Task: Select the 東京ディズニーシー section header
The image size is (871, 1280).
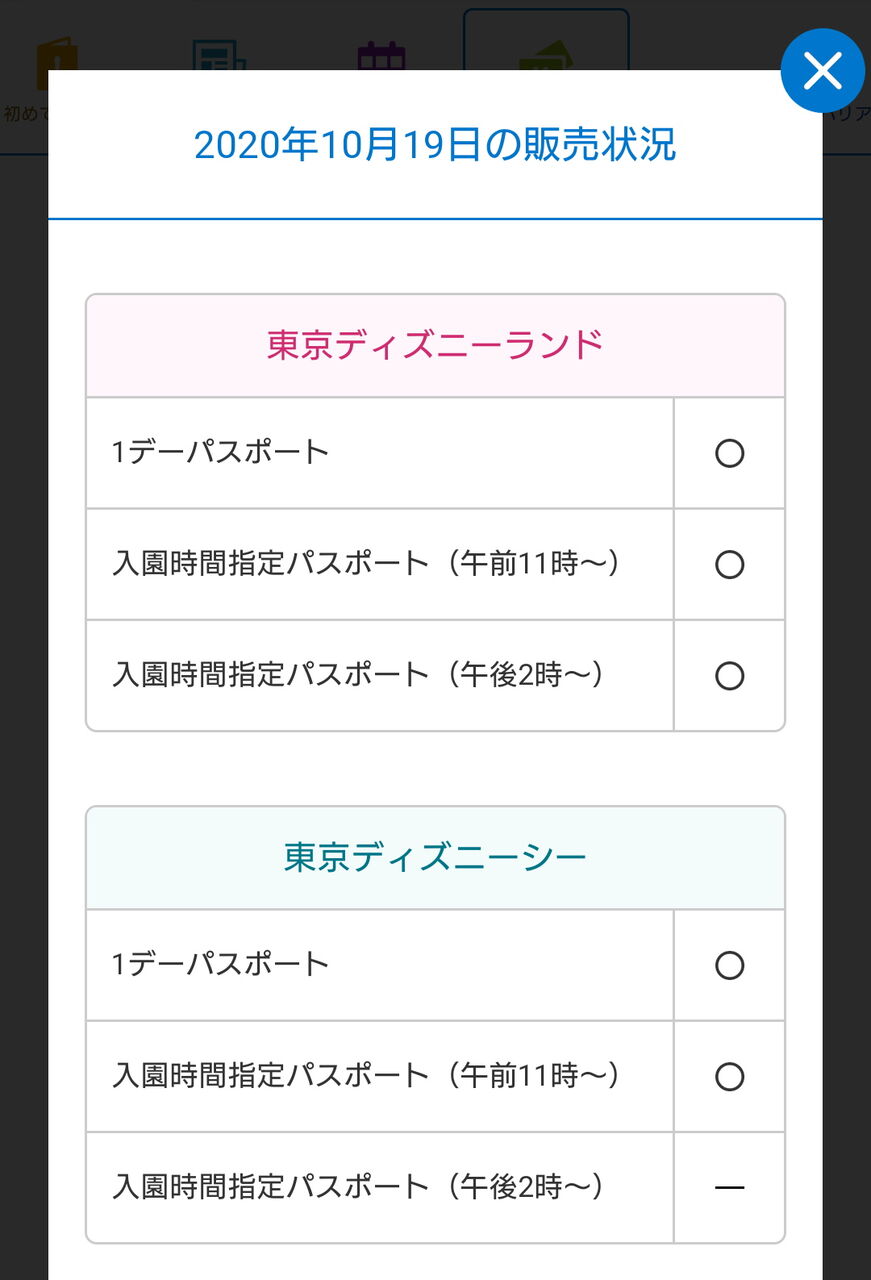Action: [435, 856]
